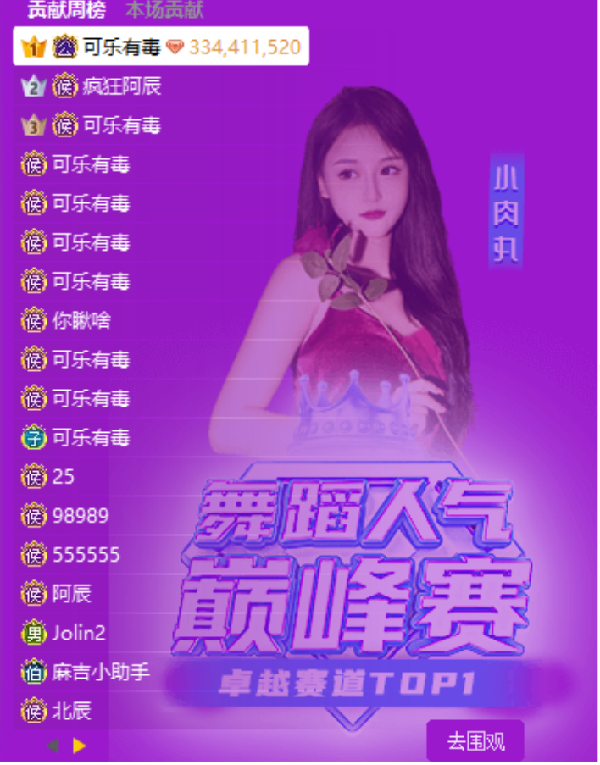The height and width of the screenshot is (765, 600).
Task: View profile of user 你瞅啥
Action: (x=81, y=321)
